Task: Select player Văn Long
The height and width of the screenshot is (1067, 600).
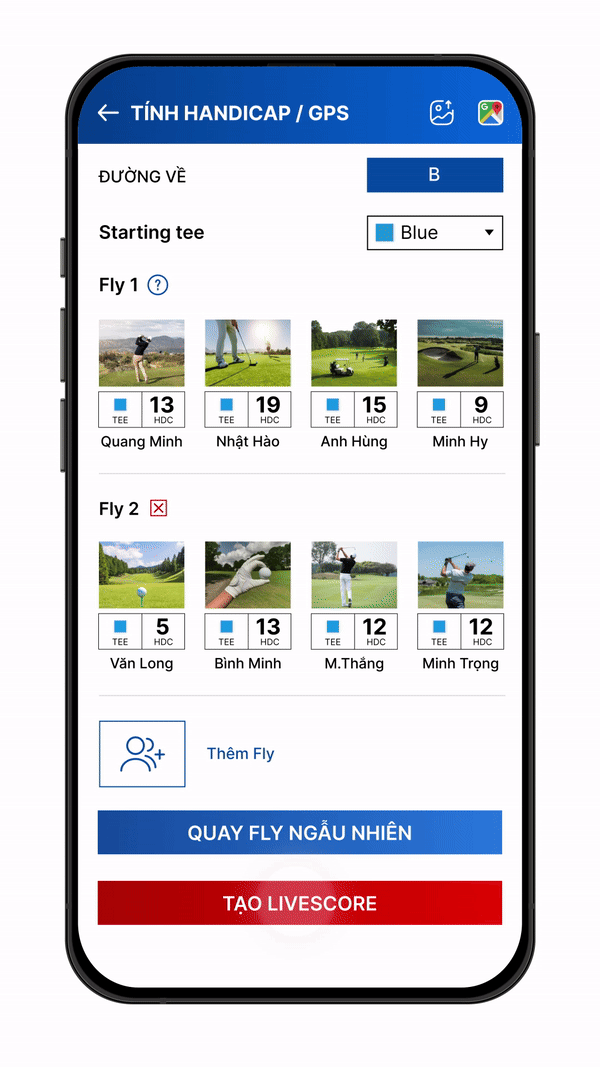Action: pyautogui.click(x=142, y=575)
